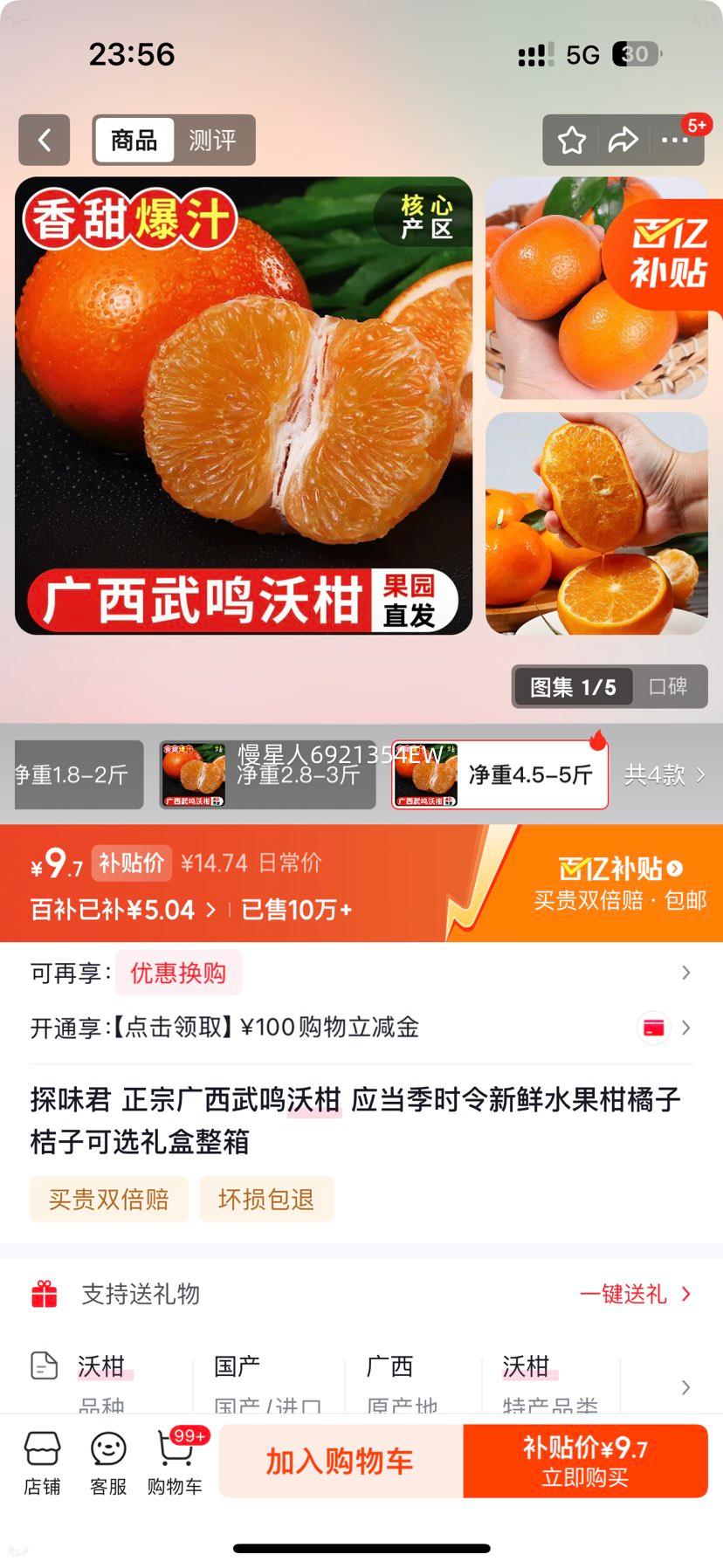Switch gallery to 口碑
The height and width of the screenshot is (1568, 723).
coord(668,687)
